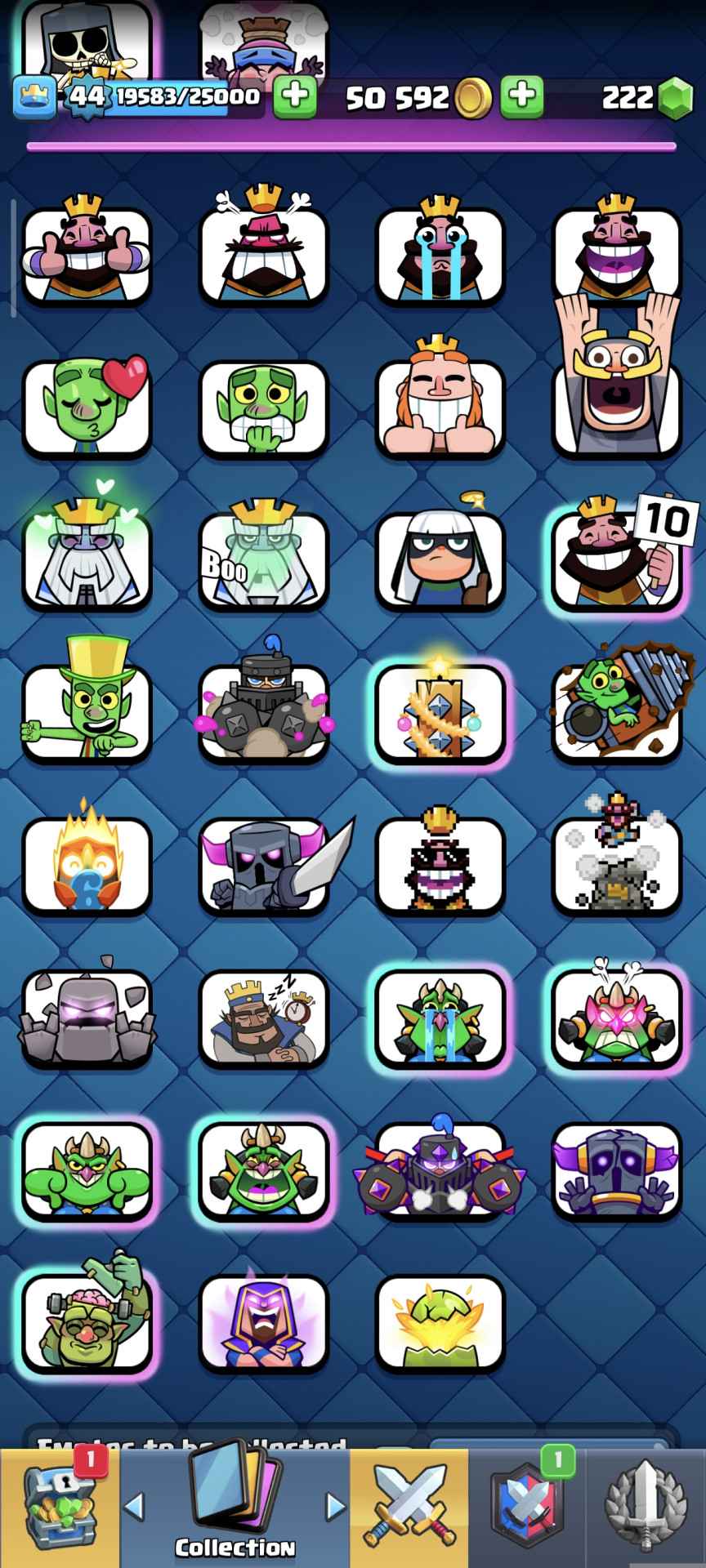The image size is (706, 1568).
Task: Select the sleeping King with alarm clock emote
Action: coord(264,1018)
